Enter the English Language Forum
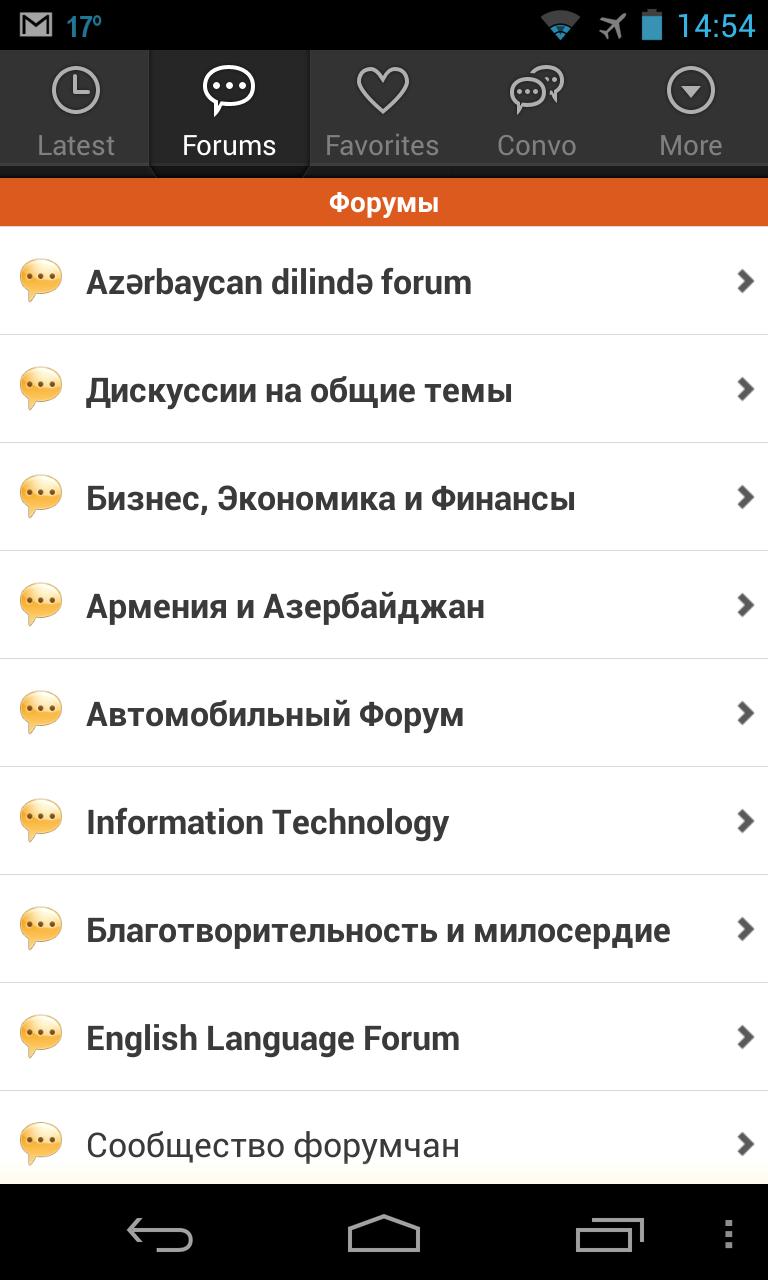The width and height of the screenshot is (768, 1280). click(384, 1038)
